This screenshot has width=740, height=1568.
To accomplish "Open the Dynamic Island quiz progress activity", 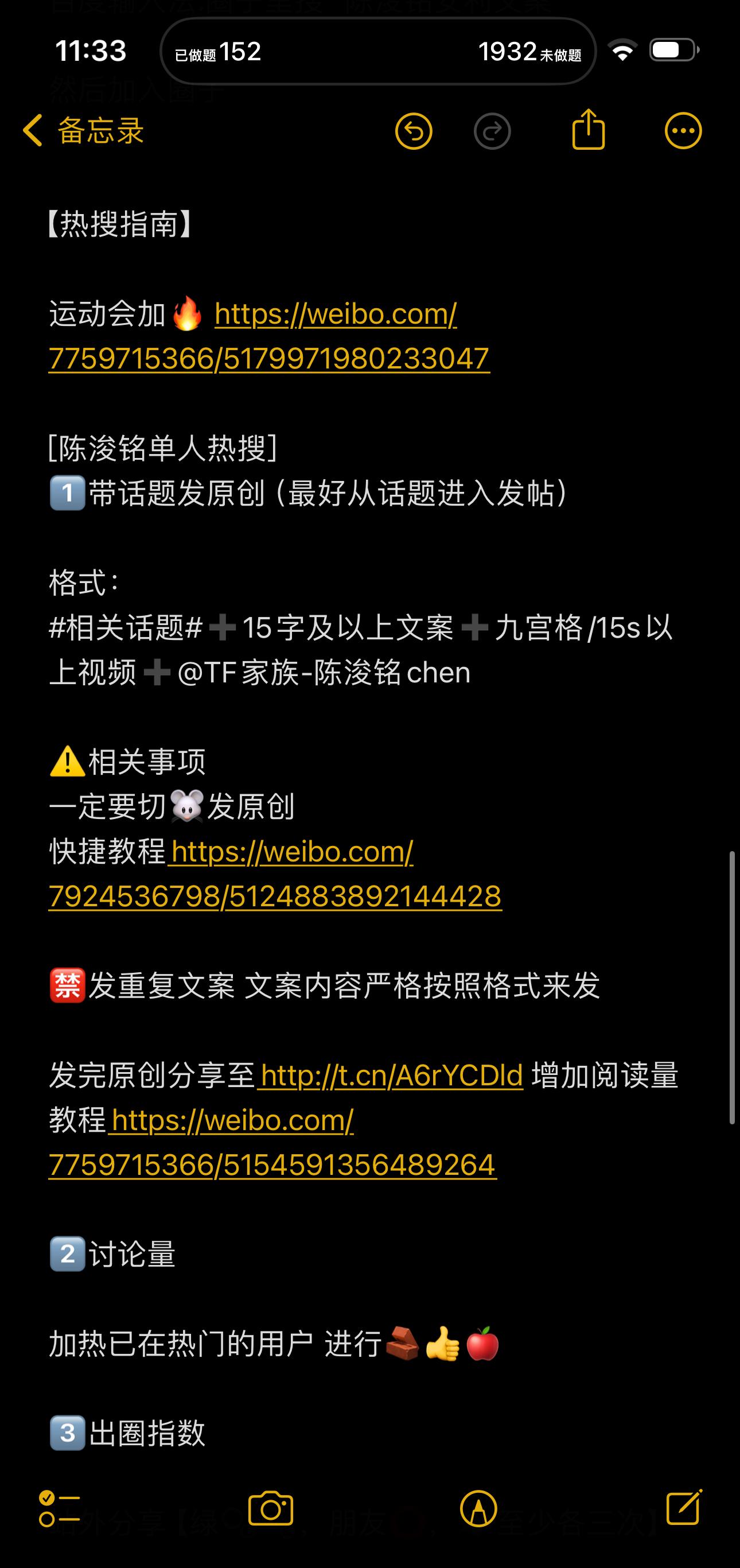I will pos(378,51).
